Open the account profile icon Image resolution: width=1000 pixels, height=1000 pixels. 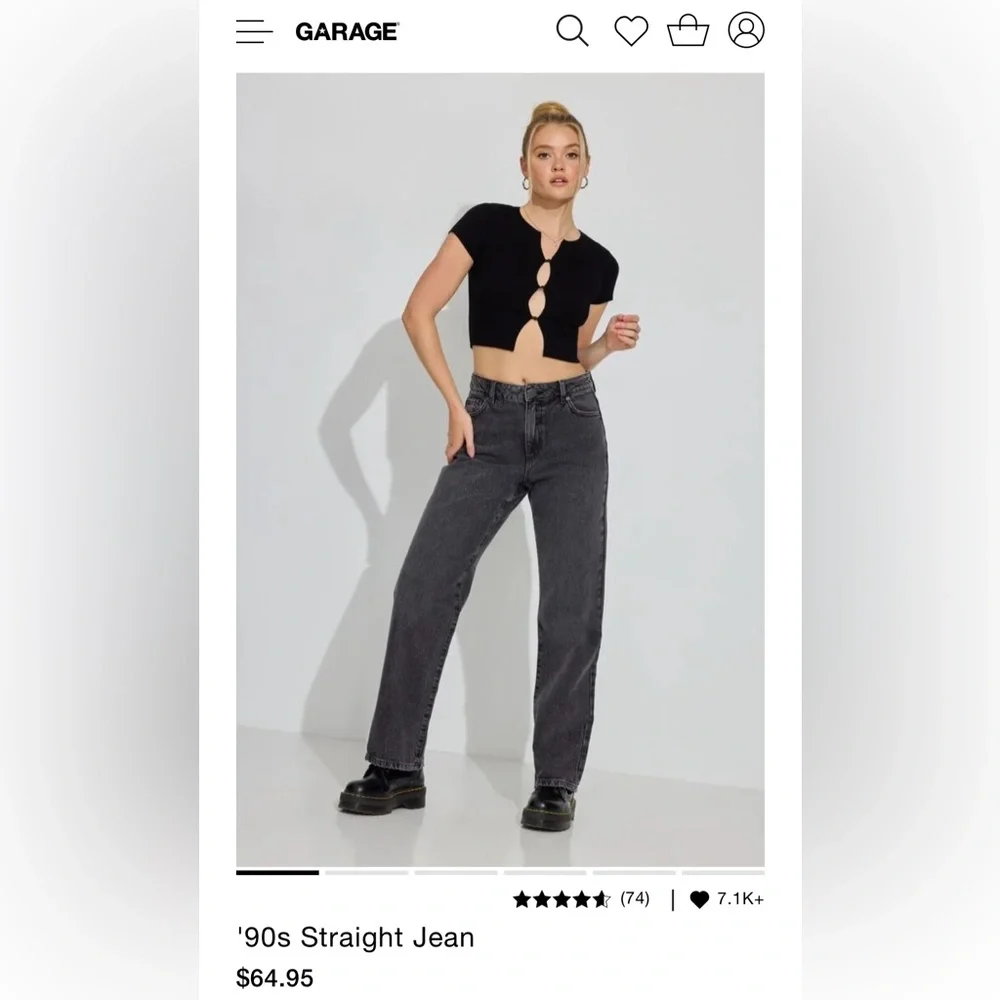pos(746,30)
